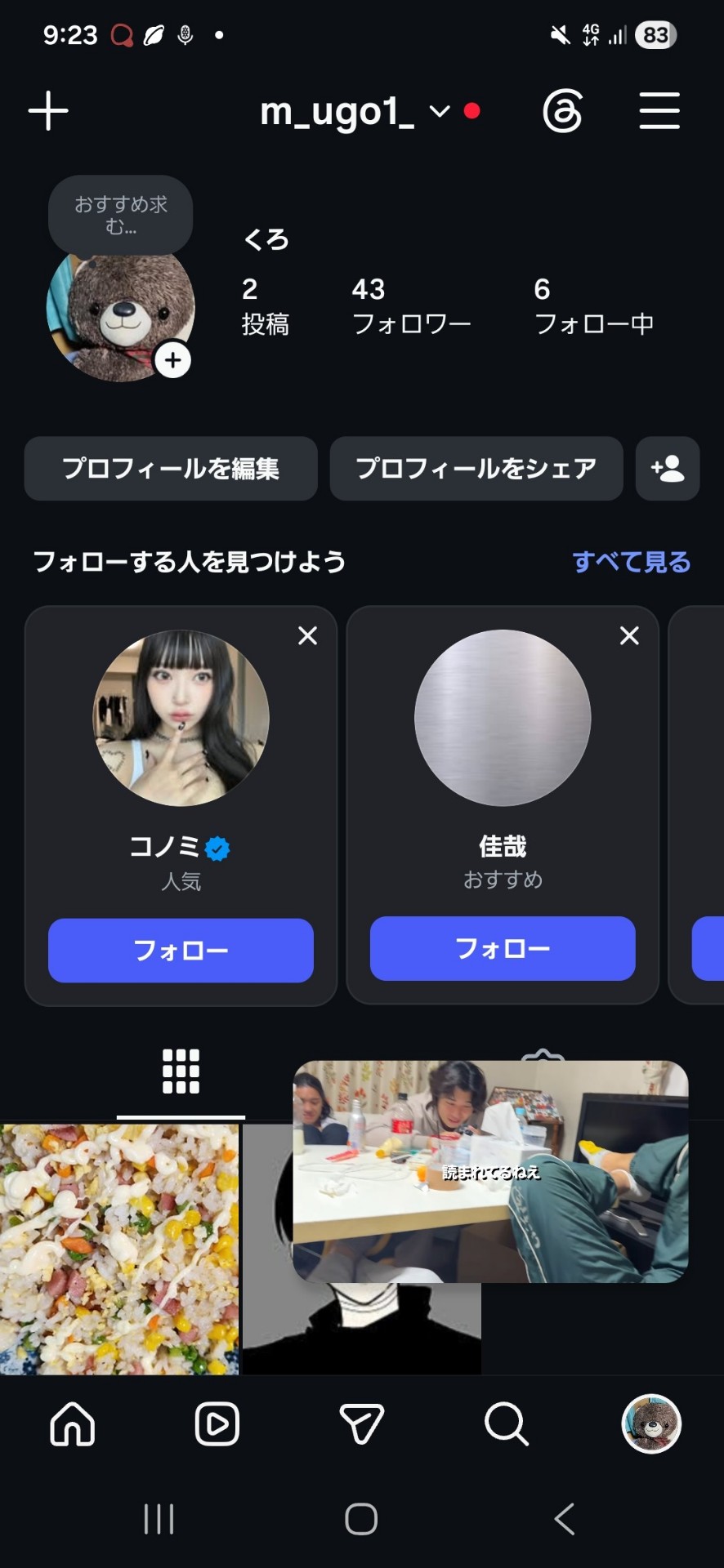Follow コノミ

181,950
